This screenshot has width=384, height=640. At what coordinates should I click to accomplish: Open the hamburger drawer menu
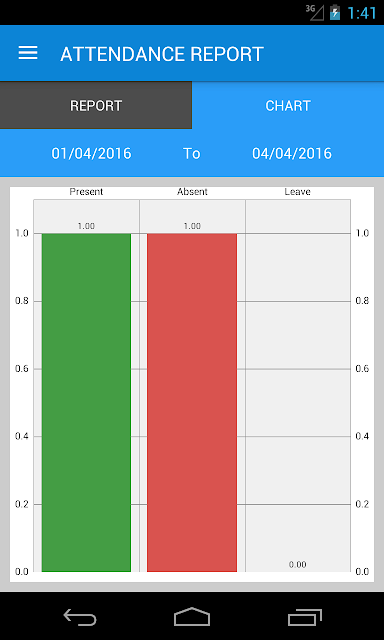[x=28, y=53]
